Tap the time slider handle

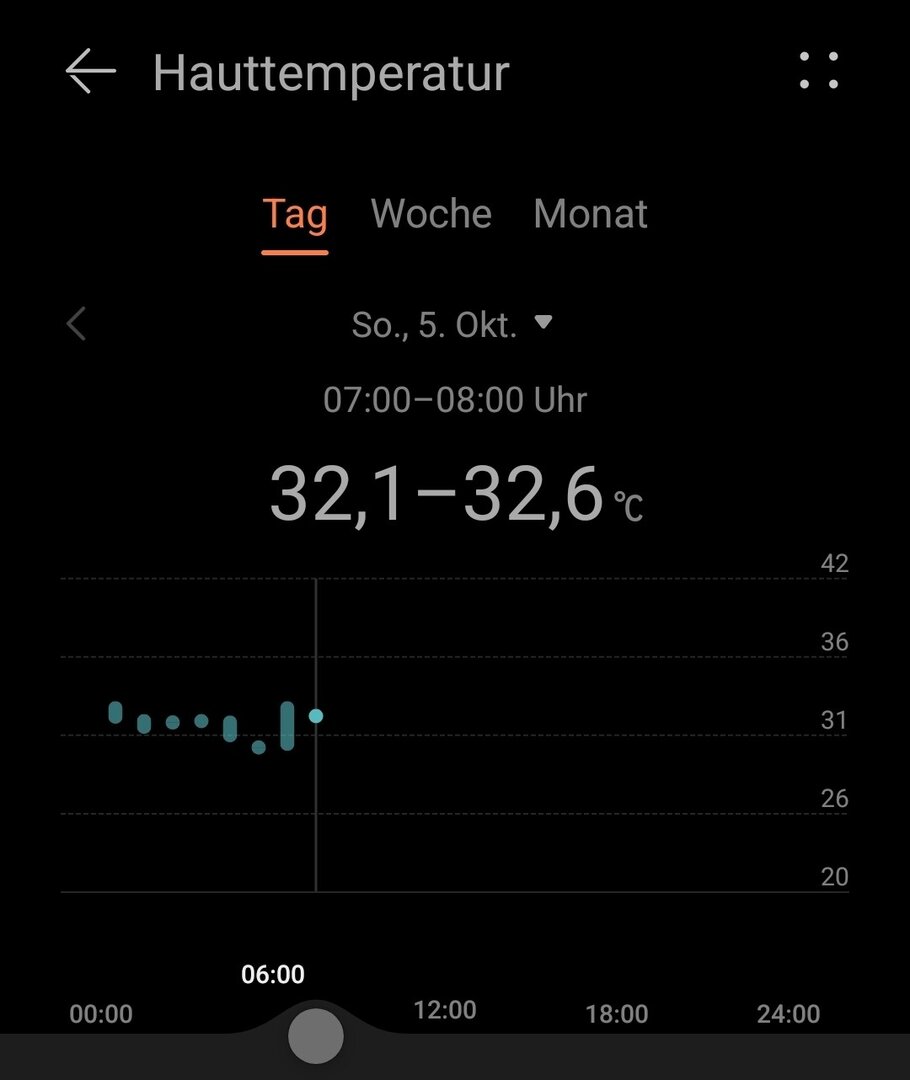pos(316,1037)
